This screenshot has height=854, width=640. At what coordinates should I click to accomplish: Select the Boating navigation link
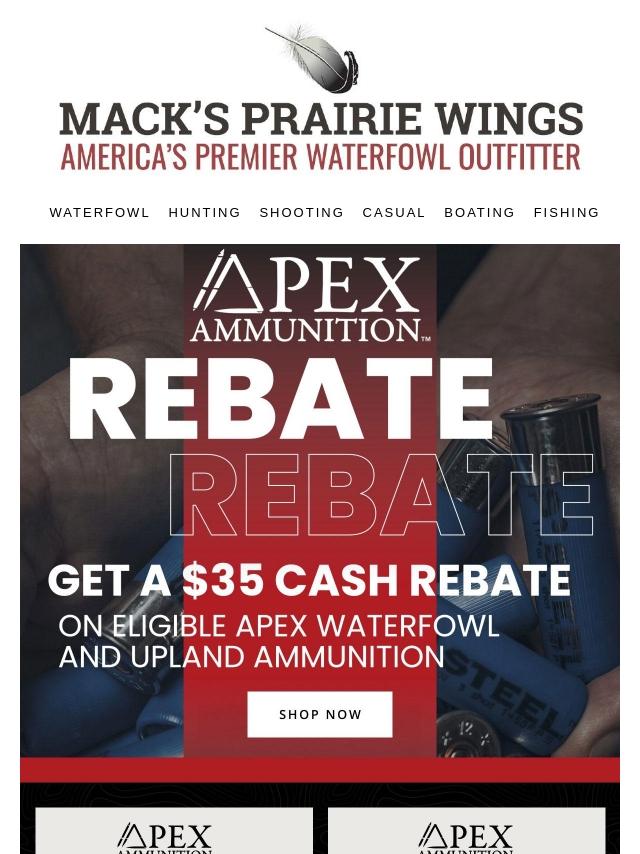click(479, 212)
